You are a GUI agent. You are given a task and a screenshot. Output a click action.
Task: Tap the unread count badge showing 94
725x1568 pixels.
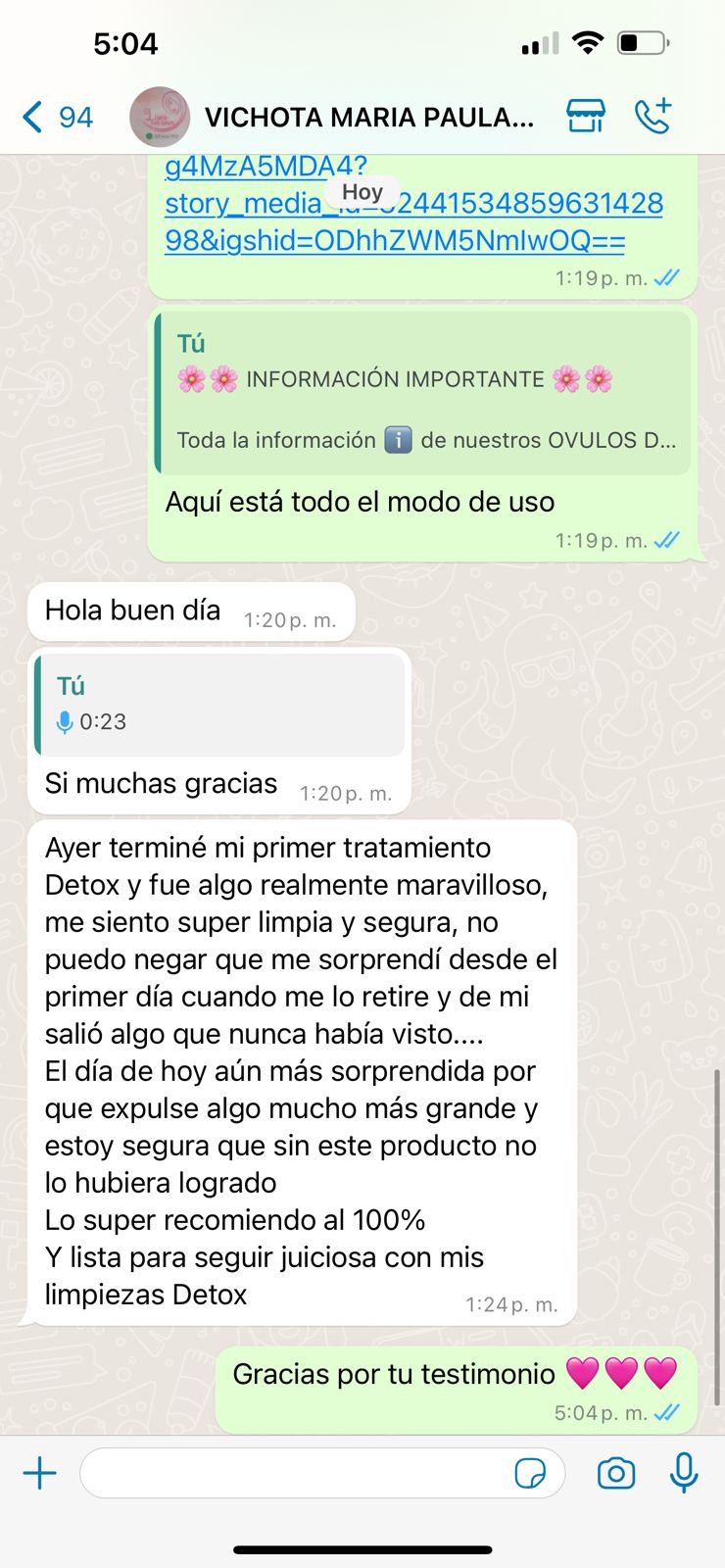tap(75, 115)
